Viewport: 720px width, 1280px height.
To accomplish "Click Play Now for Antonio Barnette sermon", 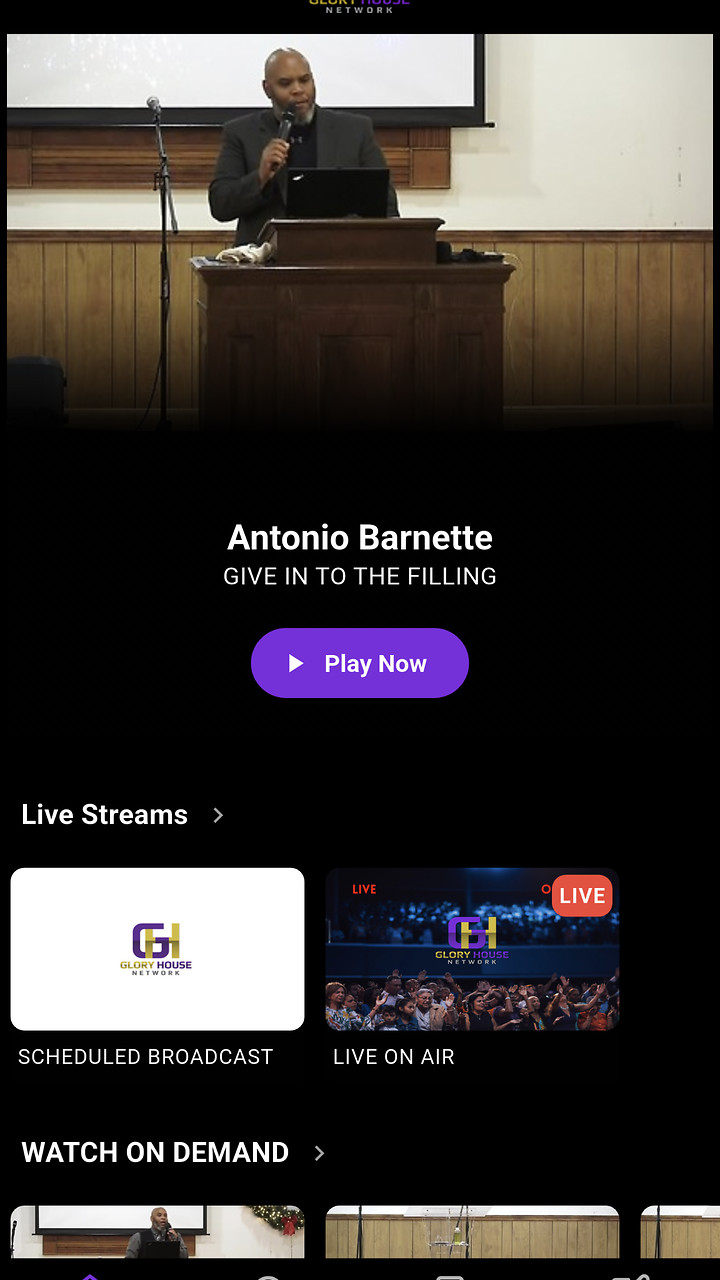I will tap(360, 662).
